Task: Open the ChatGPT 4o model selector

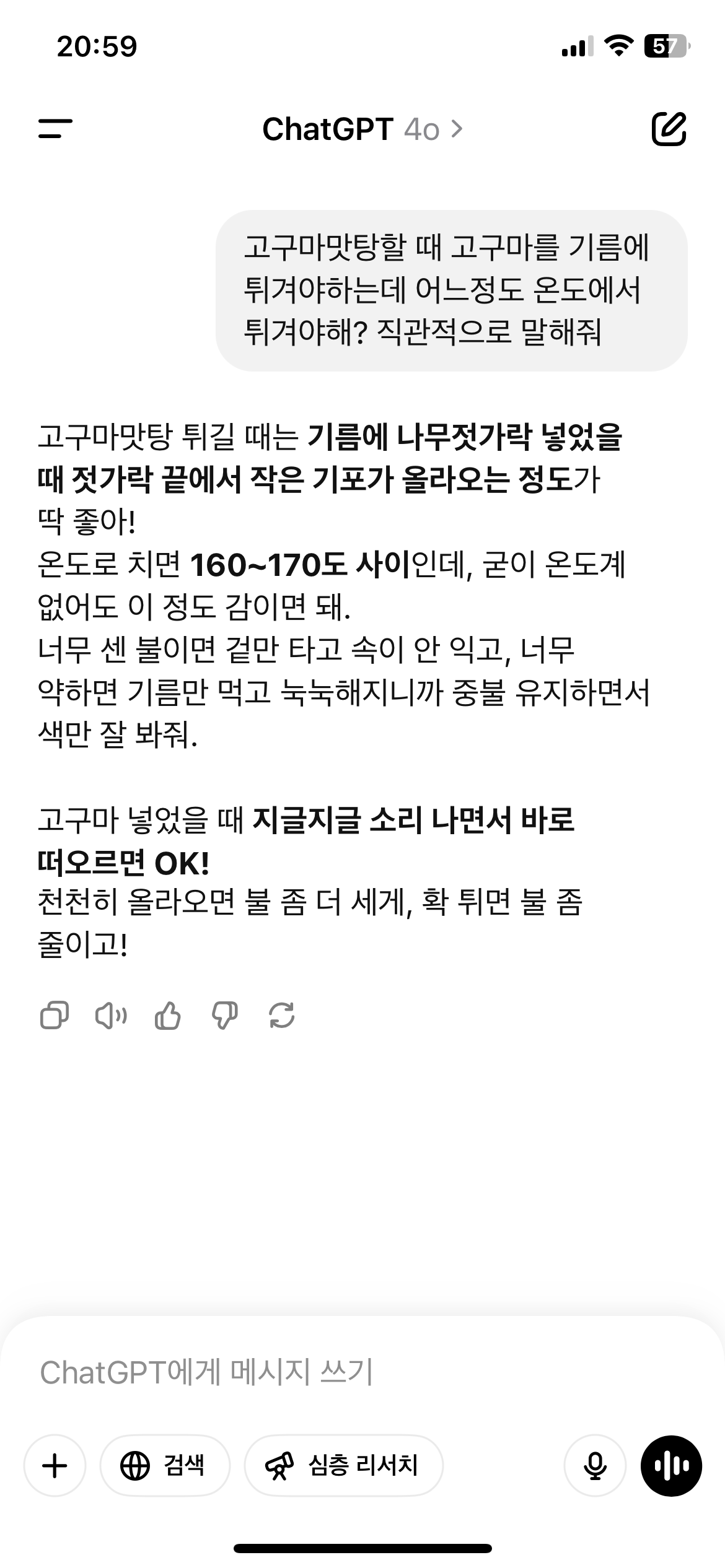Action: 362,129
